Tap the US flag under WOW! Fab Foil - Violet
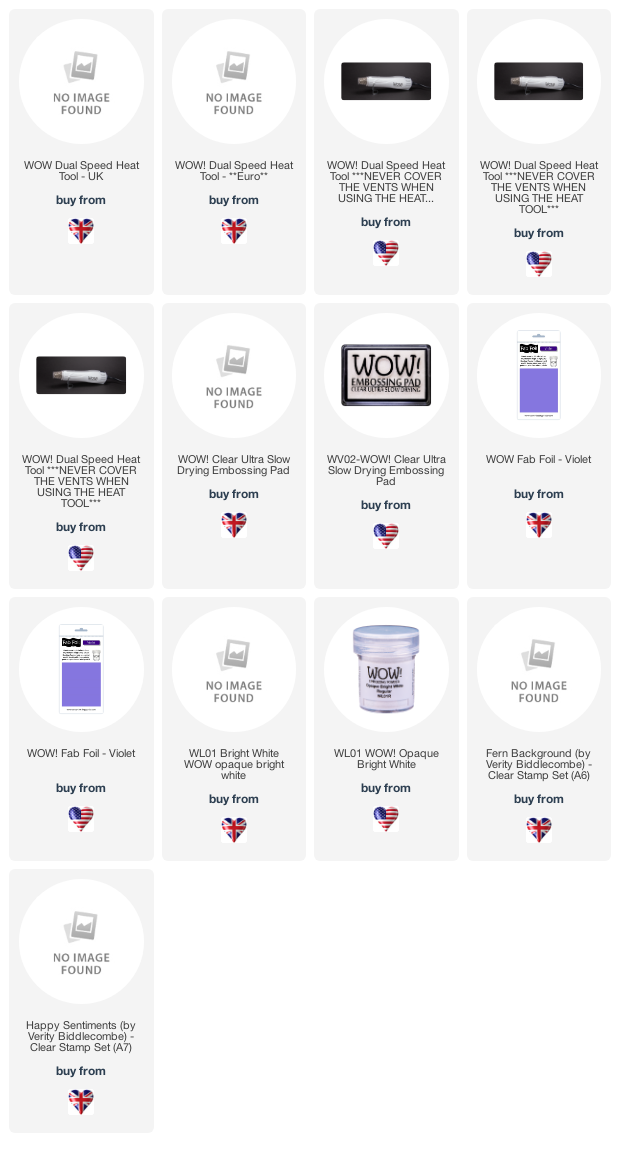620x1153 pixels. click(81, 819)
